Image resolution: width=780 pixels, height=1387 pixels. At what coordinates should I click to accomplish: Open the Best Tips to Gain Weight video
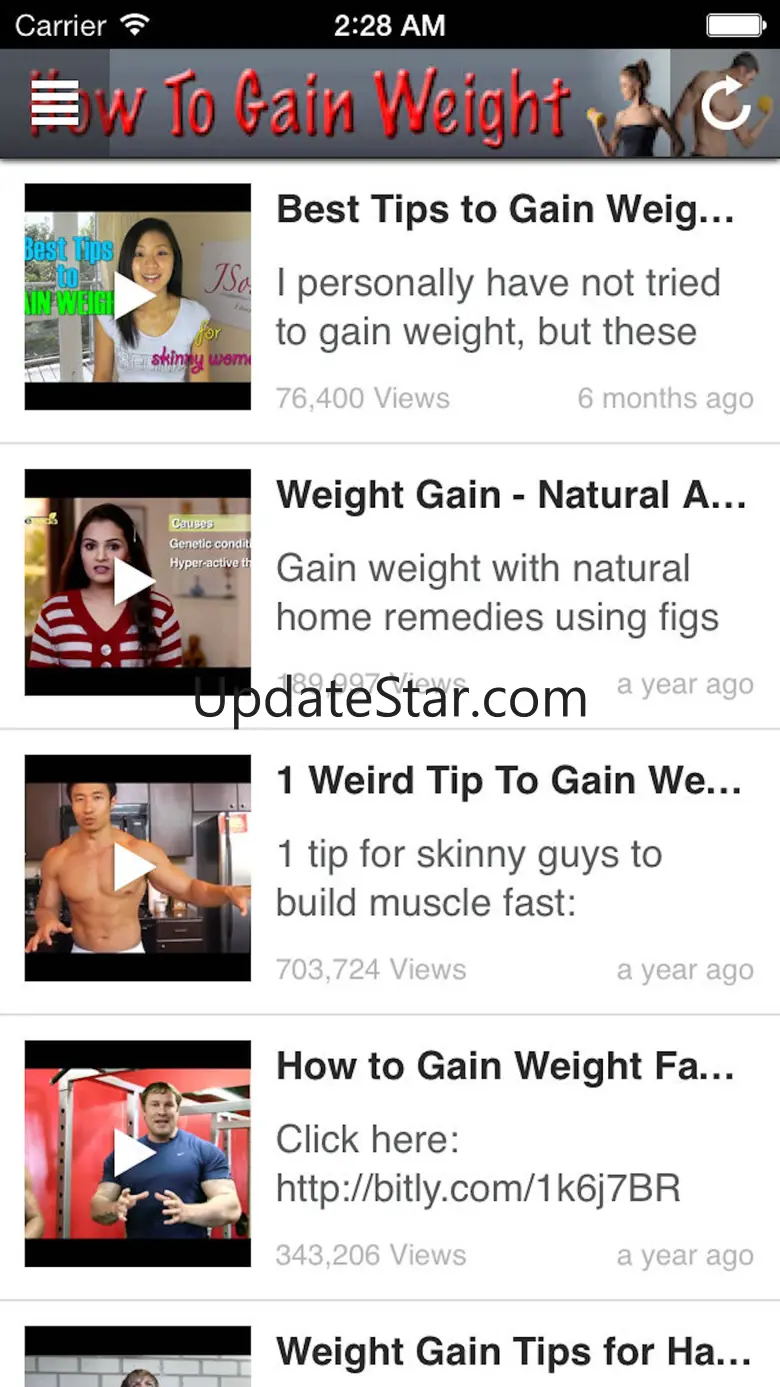(505, 210)
